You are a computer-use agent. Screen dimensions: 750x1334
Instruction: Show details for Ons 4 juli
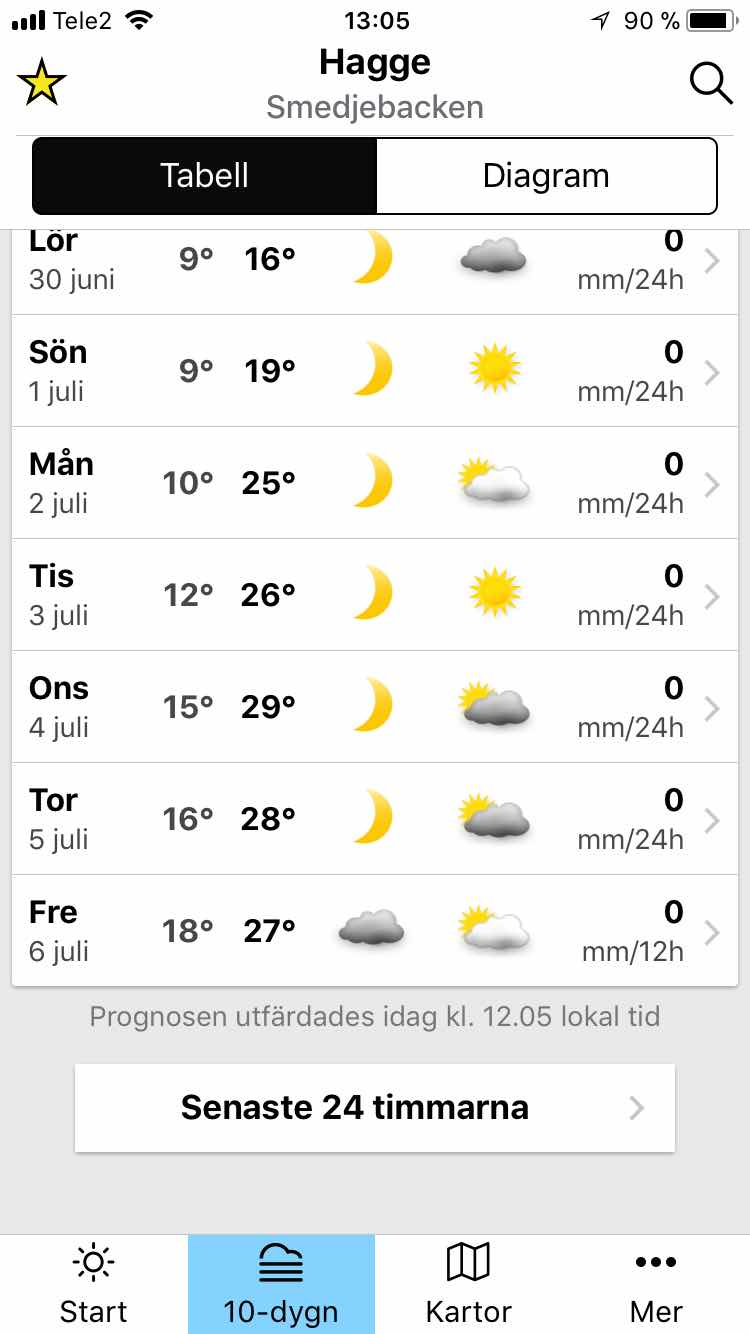point(375,707)
